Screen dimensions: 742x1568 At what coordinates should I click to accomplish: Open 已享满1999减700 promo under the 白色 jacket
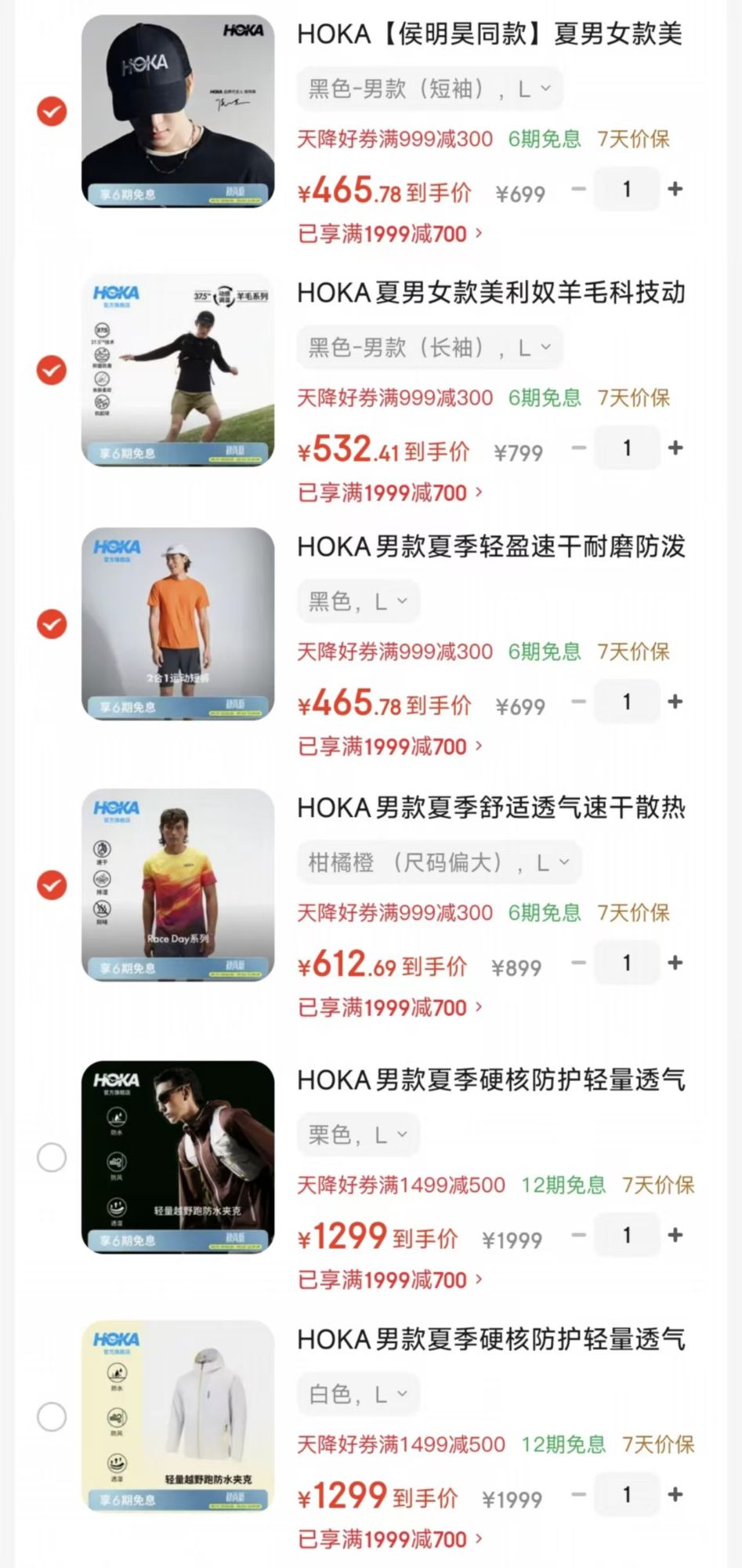390,1539
